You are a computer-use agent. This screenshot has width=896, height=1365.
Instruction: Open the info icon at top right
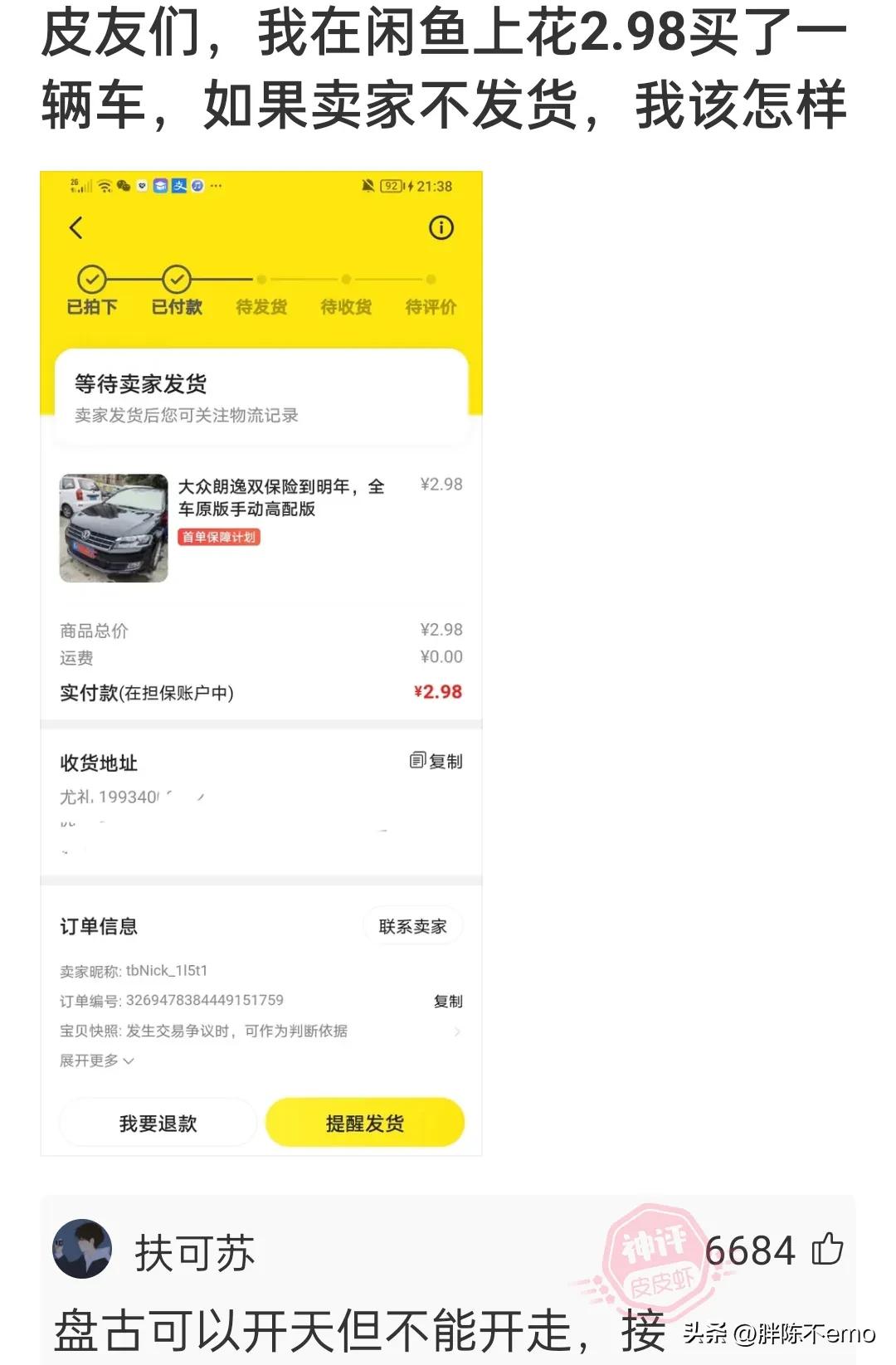tap(440, 226)
